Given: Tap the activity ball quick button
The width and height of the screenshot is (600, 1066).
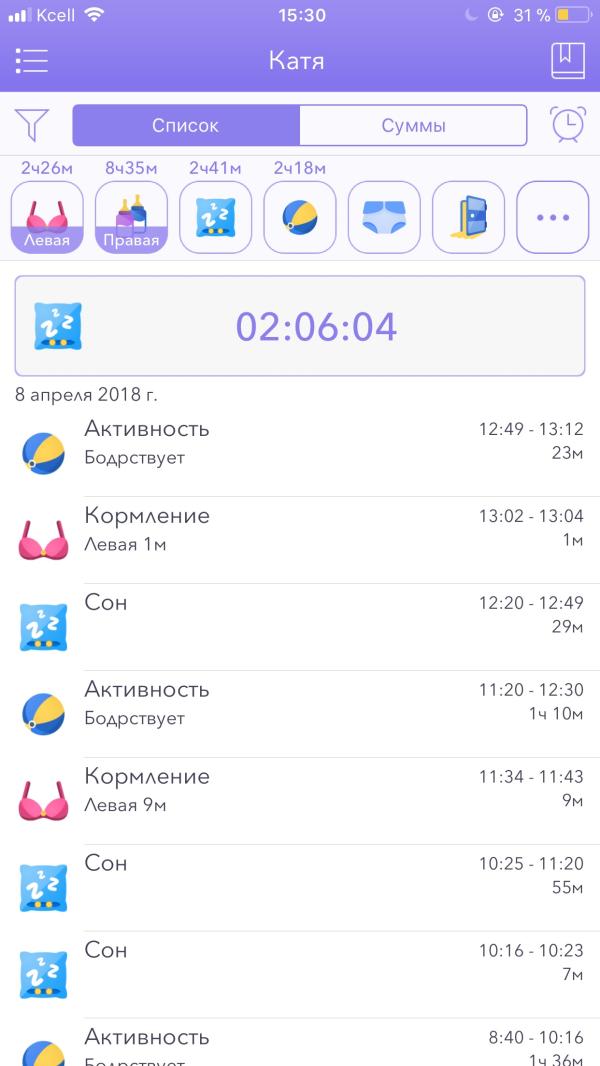Looking at the screenshot, I should (299, 217).
